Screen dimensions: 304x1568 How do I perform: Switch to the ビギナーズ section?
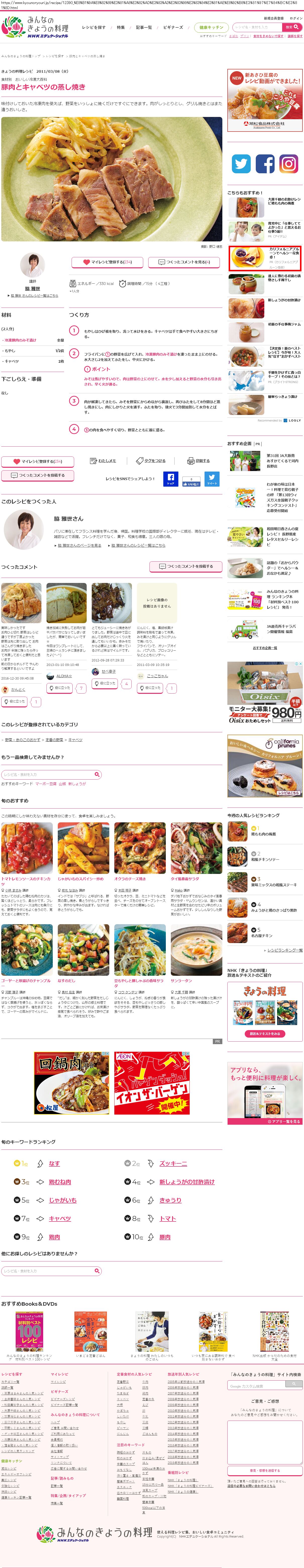coord(173,27)
